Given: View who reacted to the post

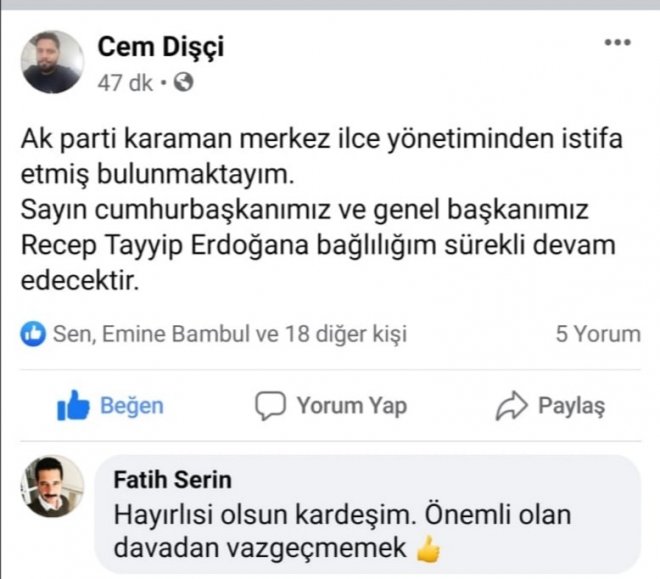Looking at the screenshot, I should coord(215,334).
